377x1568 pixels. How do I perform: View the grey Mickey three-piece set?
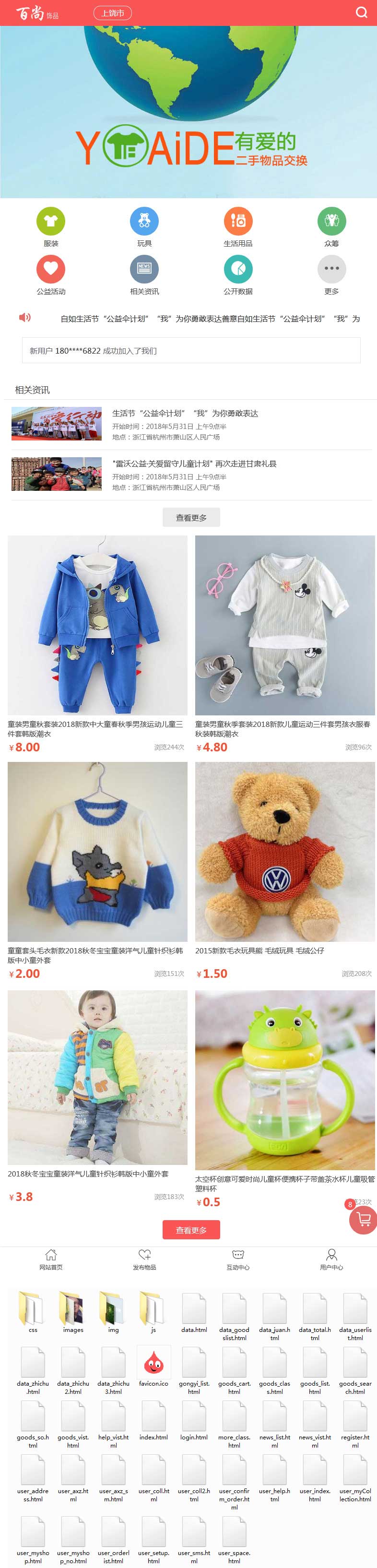tap(284, 625)
